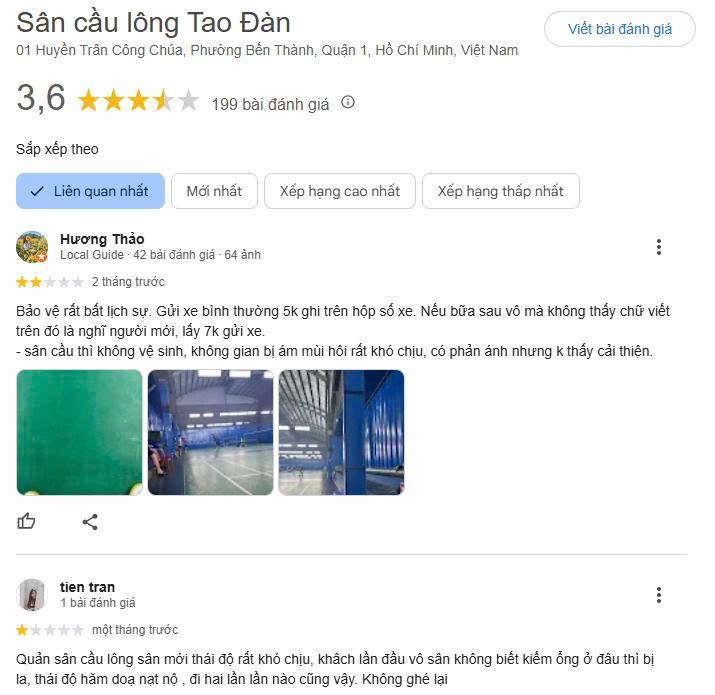Open the info icon next to 199 bài đánh giá

(x=348, y=102)
